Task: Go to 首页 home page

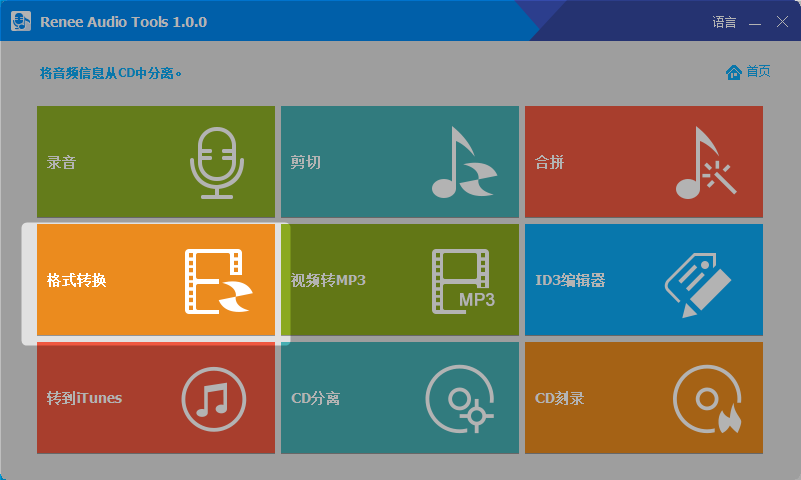Action: click(748, 72)
